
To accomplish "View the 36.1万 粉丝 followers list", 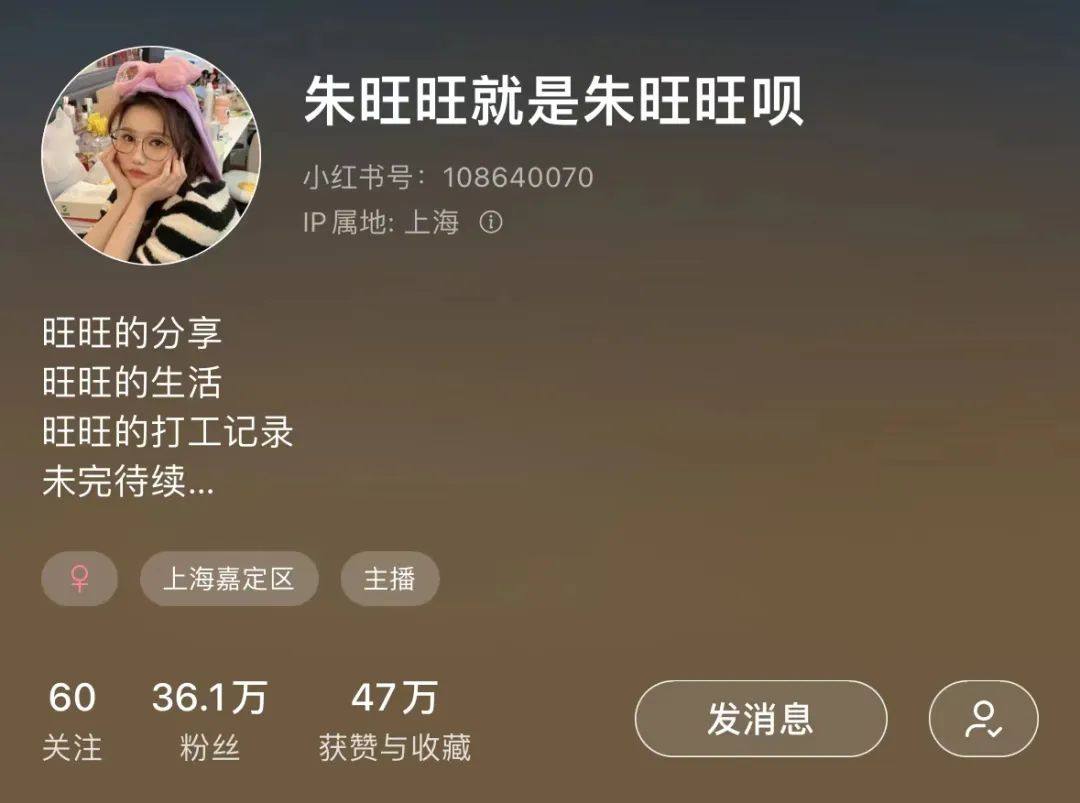I will point(209,720).
